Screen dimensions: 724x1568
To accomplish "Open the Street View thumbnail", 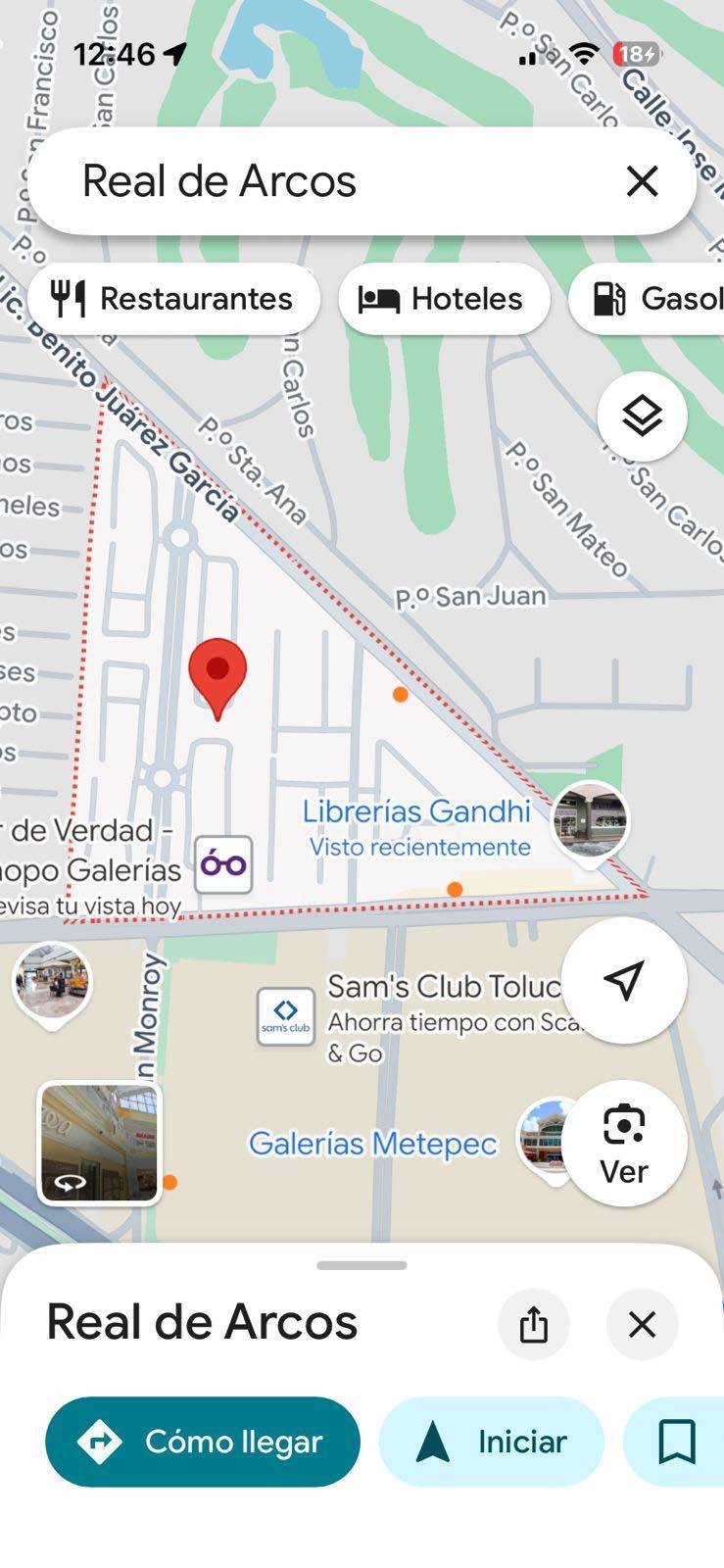I will [x=99, y=1143].
